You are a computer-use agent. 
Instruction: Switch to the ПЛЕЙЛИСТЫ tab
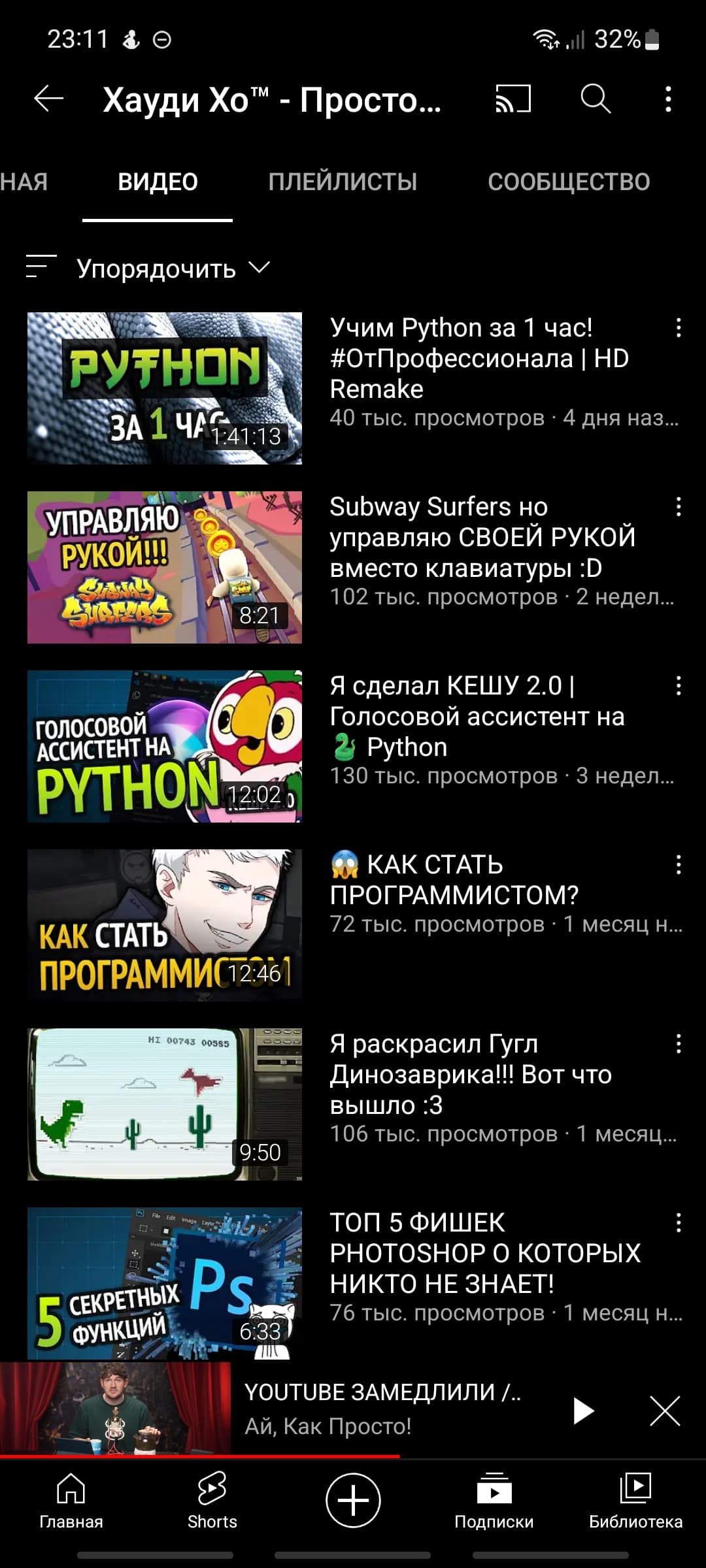click(343, 182)
